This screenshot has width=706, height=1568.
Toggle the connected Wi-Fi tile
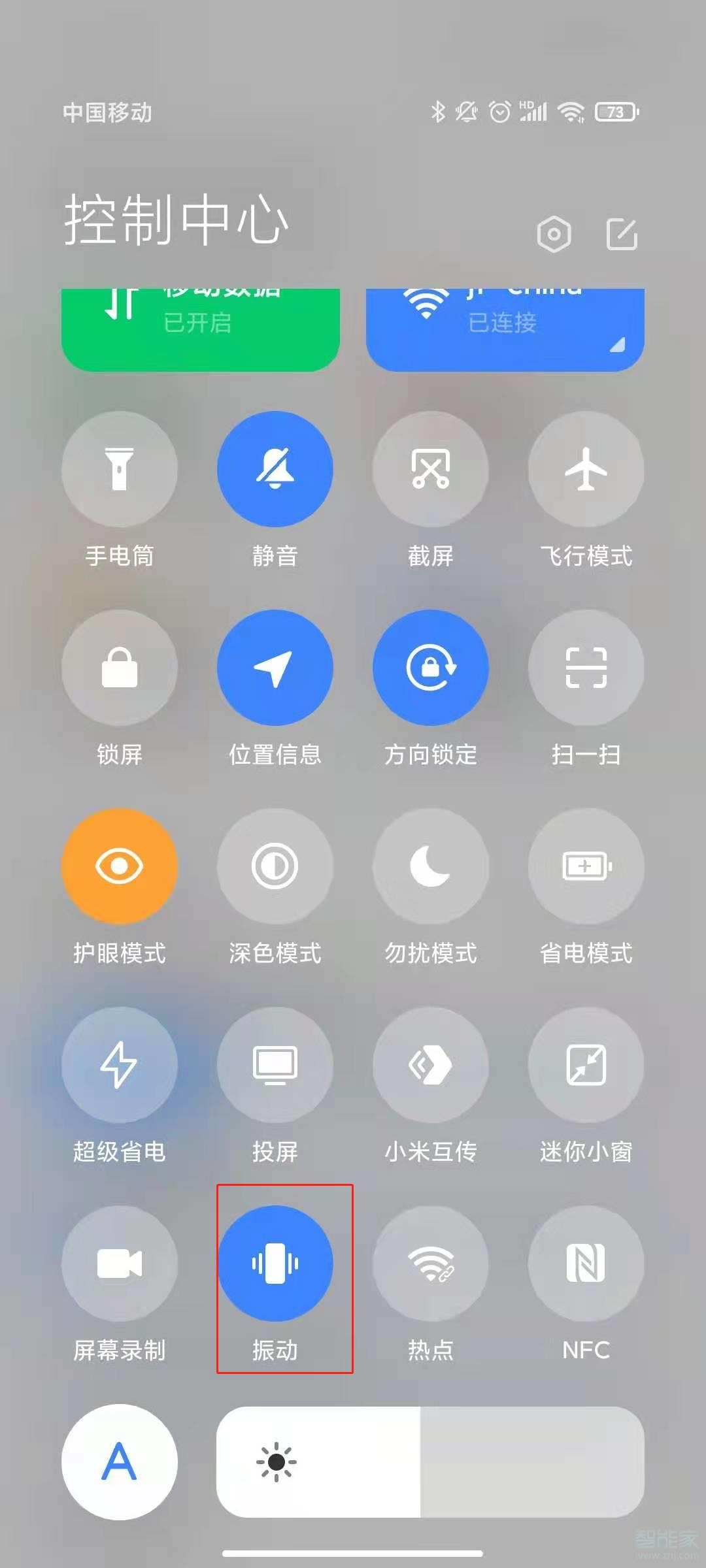coord(505,329)
